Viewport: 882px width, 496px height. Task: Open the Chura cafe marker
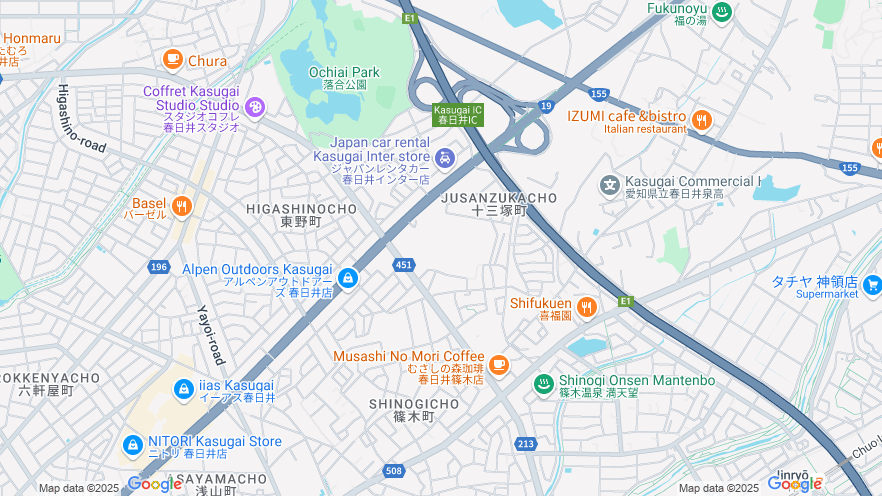tap(173, 60)
